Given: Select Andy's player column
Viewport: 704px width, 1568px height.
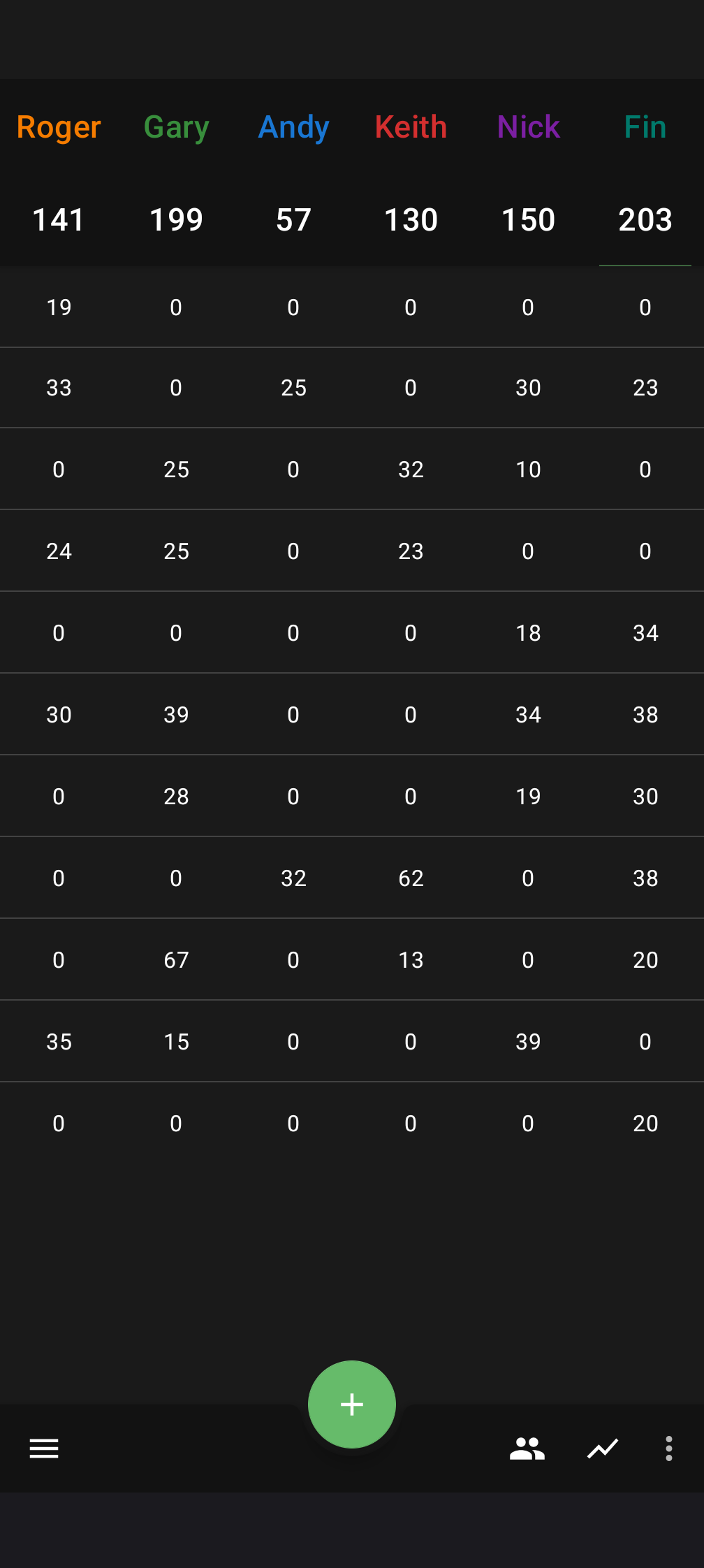Looking at the screenshot, I should [x=293, y=127].
